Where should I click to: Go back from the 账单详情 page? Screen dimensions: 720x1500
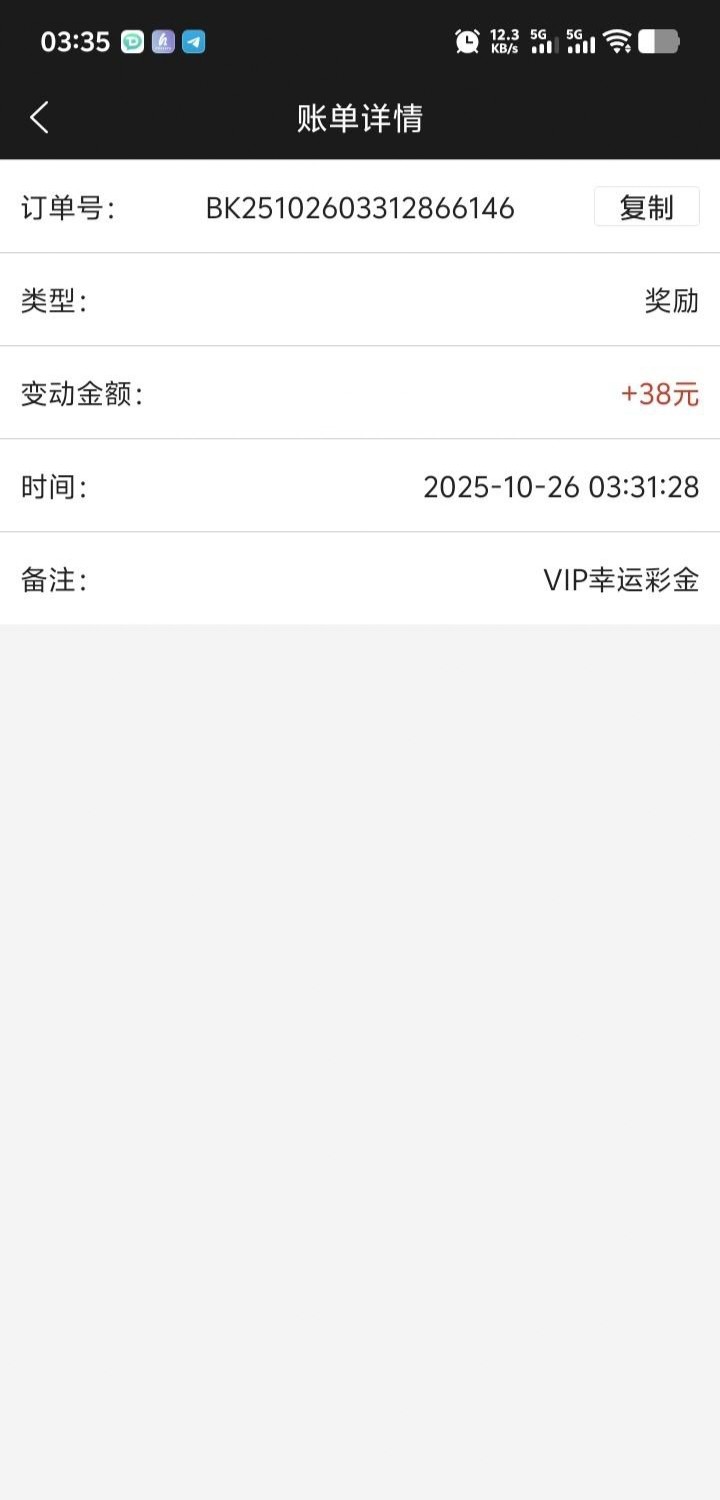(39, 118)
